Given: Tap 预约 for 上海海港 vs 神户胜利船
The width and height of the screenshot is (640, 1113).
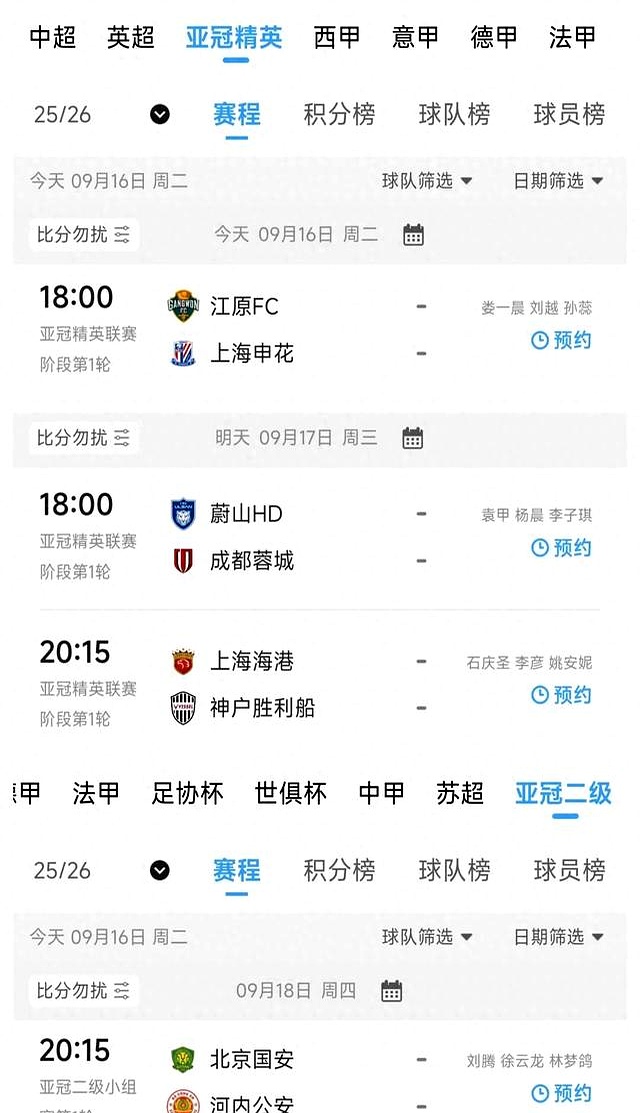Looking at the screenshot, I should coord(561,695).
